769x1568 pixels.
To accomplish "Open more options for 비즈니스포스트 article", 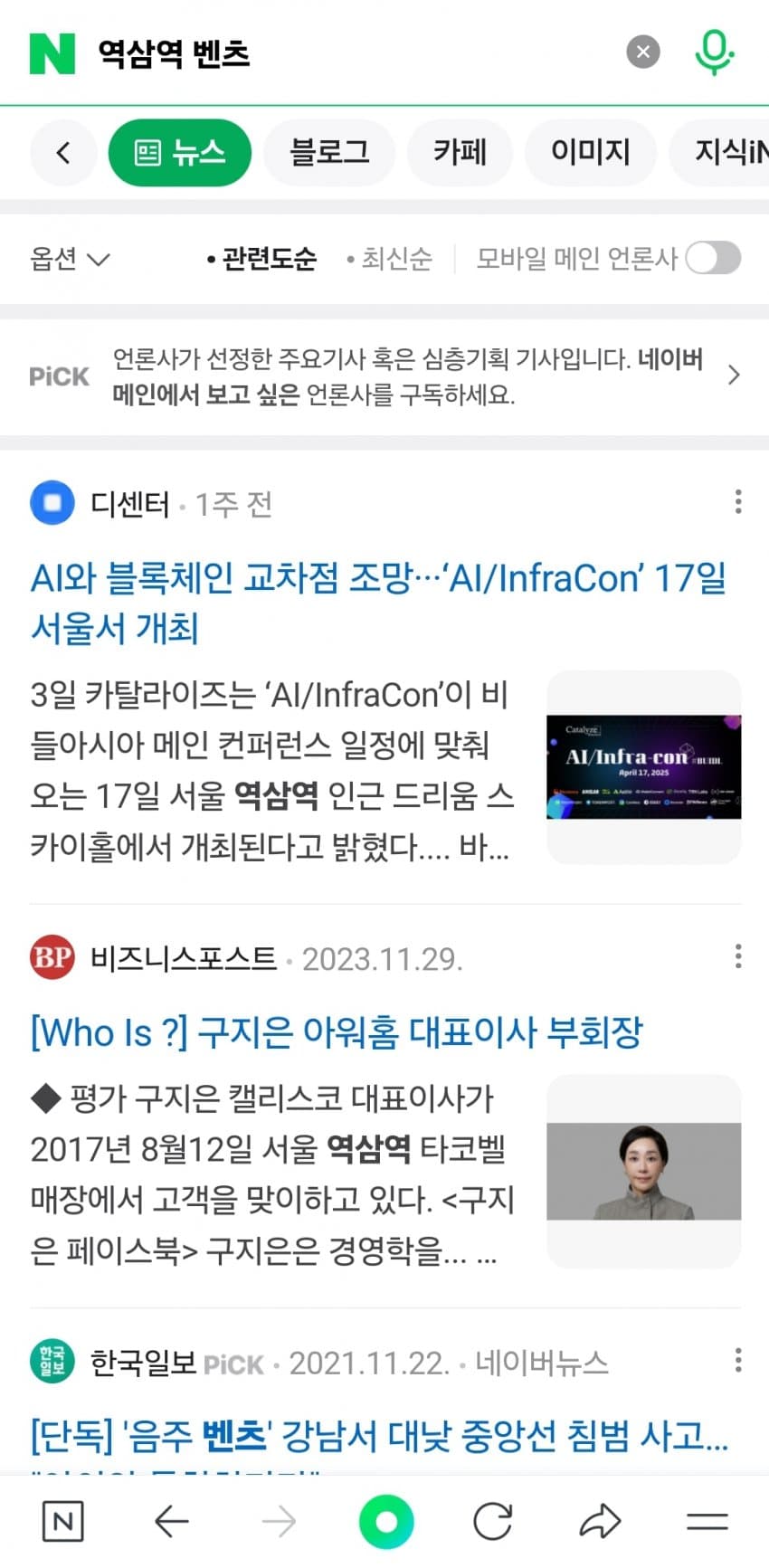I will (x=738, y=956).
